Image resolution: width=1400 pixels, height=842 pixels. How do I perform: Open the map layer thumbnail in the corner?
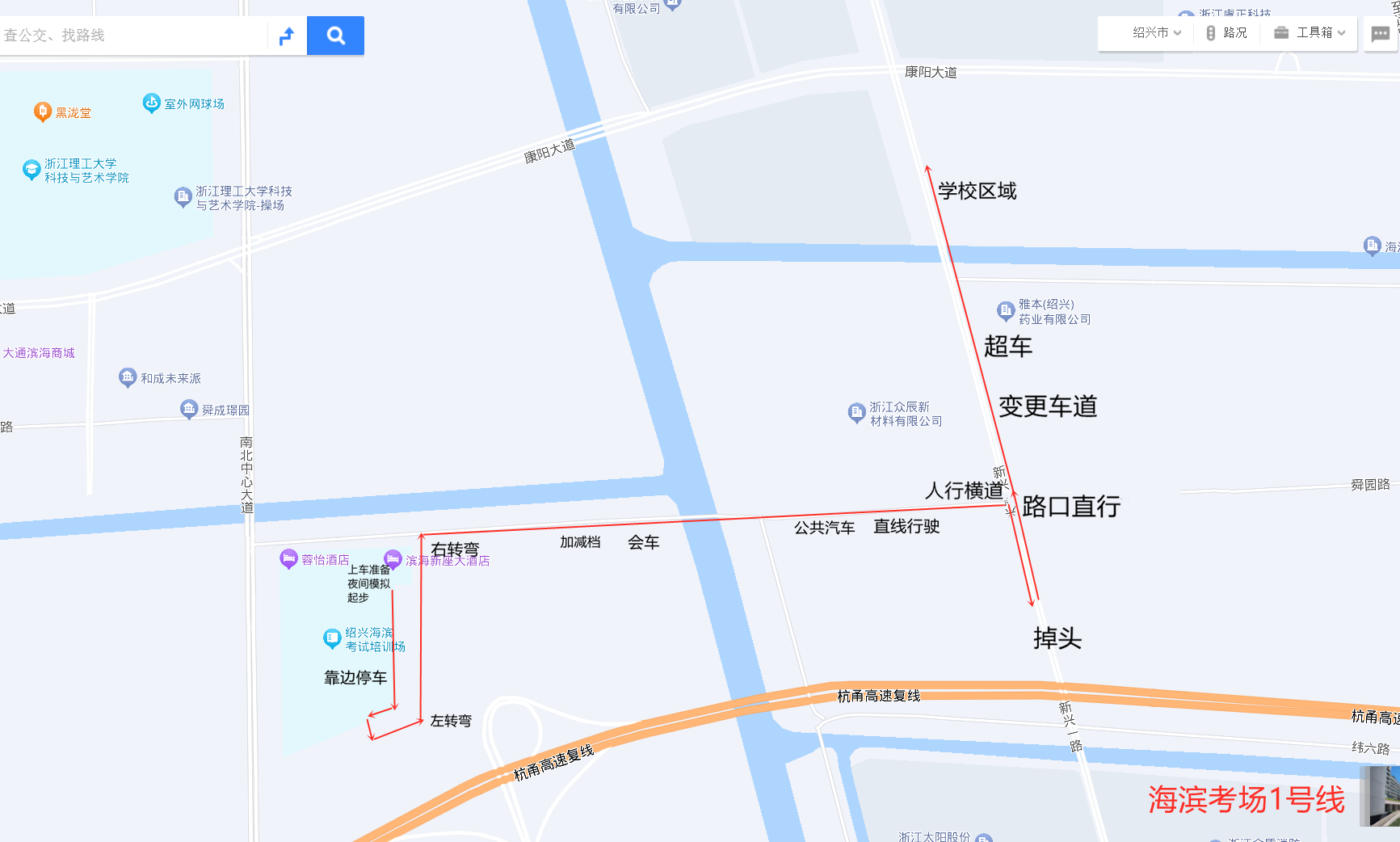[x=1380, y=796]
